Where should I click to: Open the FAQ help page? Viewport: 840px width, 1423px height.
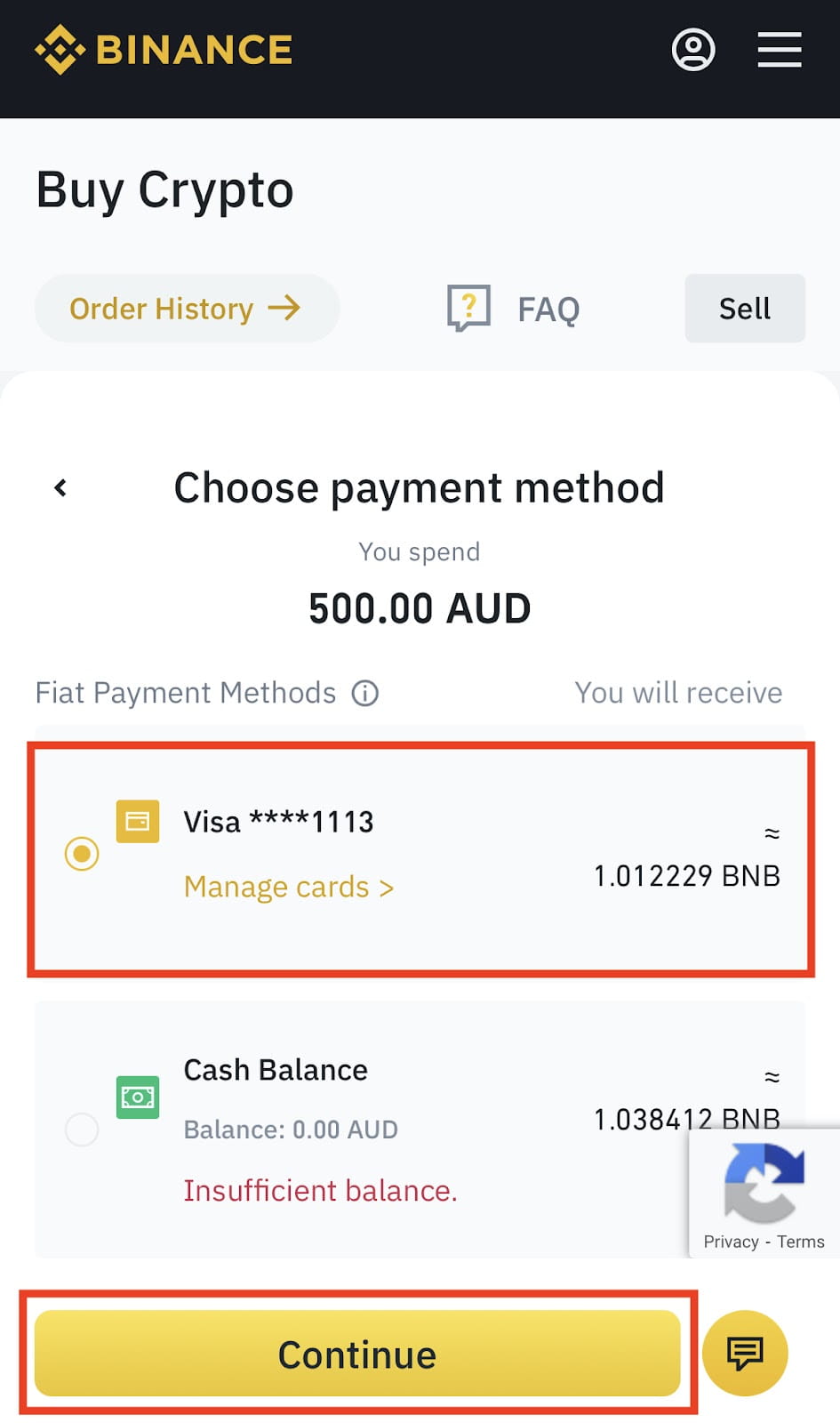click(514, 309)
